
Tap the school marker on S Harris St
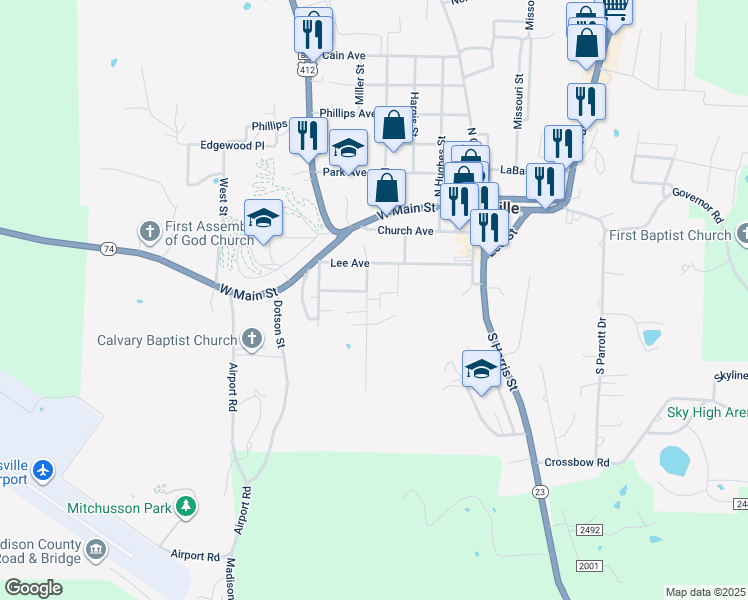[x=481, y=368]
